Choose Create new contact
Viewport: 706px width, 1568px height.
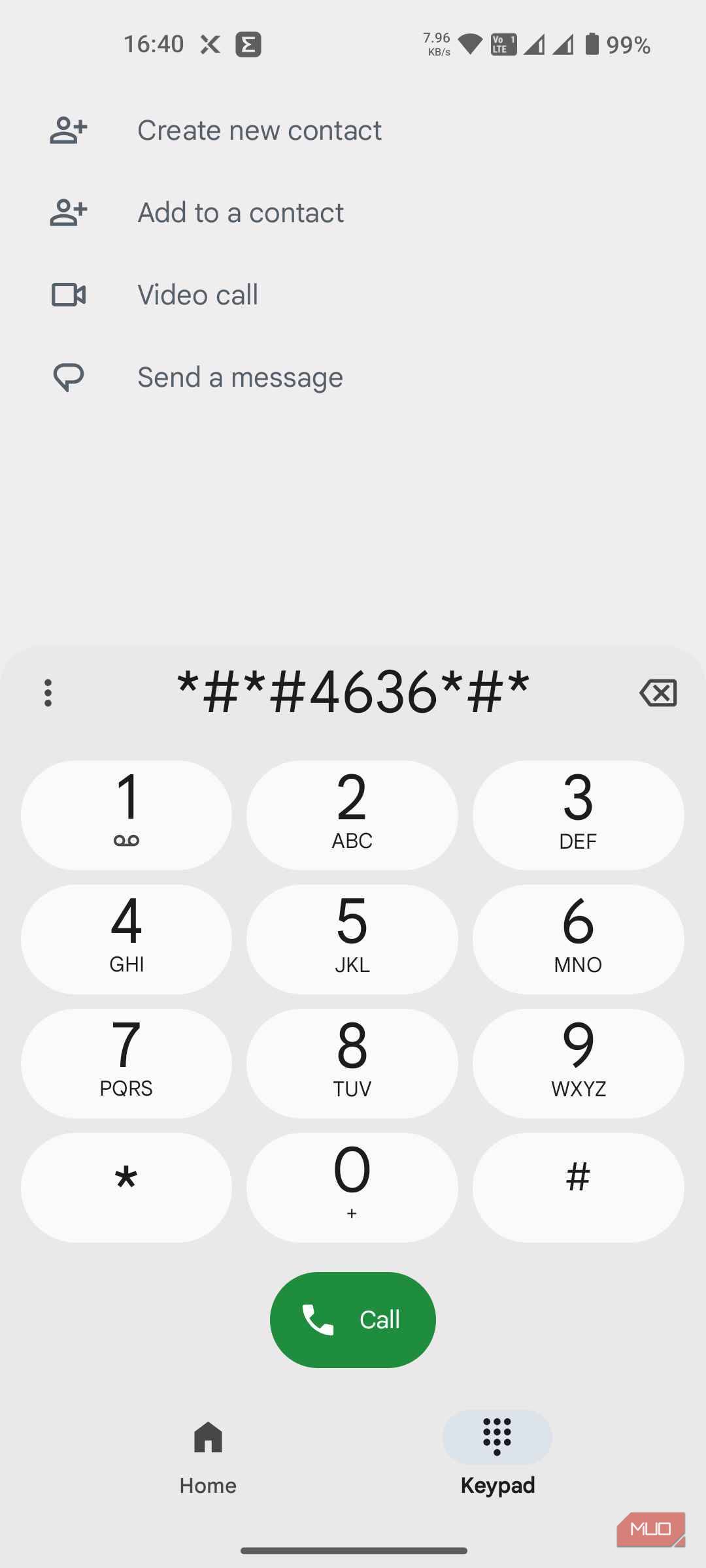[x=259, y=129]
